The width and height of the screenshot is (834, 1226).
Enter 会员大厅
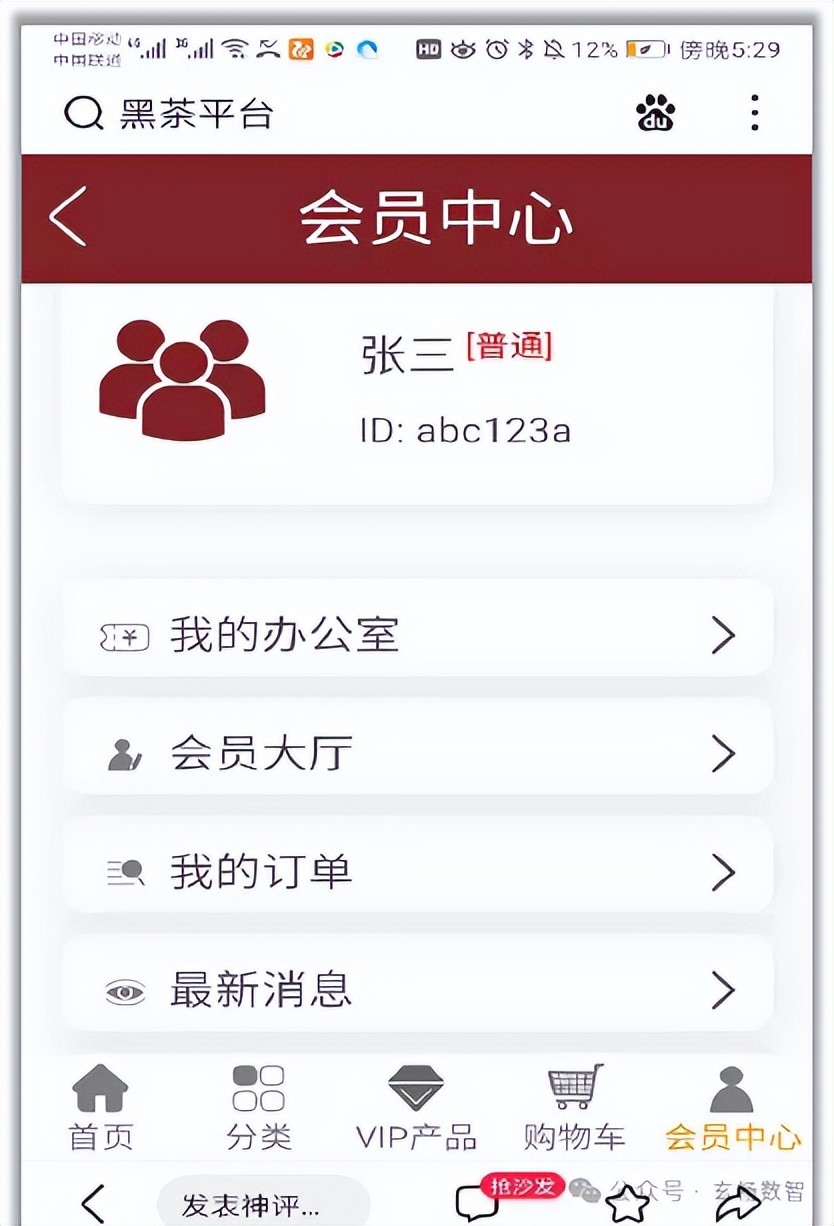pyautogui.click(x=416, y=753)
